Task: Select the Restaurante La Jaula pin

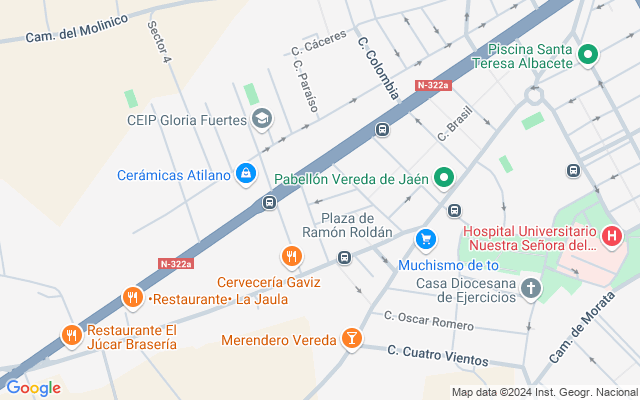Action: coord(132,298)
